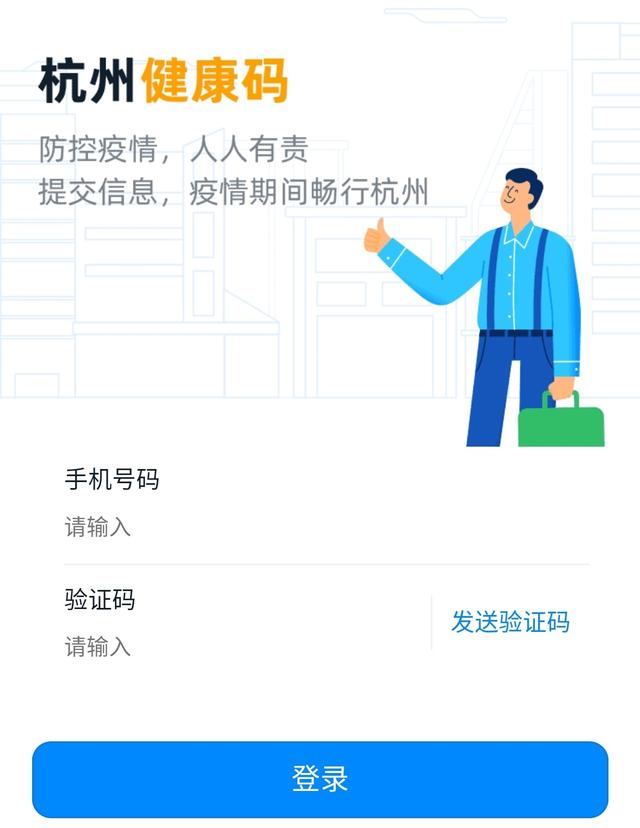Viewport: 640px width, 828px height.
Task: Enter the 验证码 input field
Action: click(240, 647)
